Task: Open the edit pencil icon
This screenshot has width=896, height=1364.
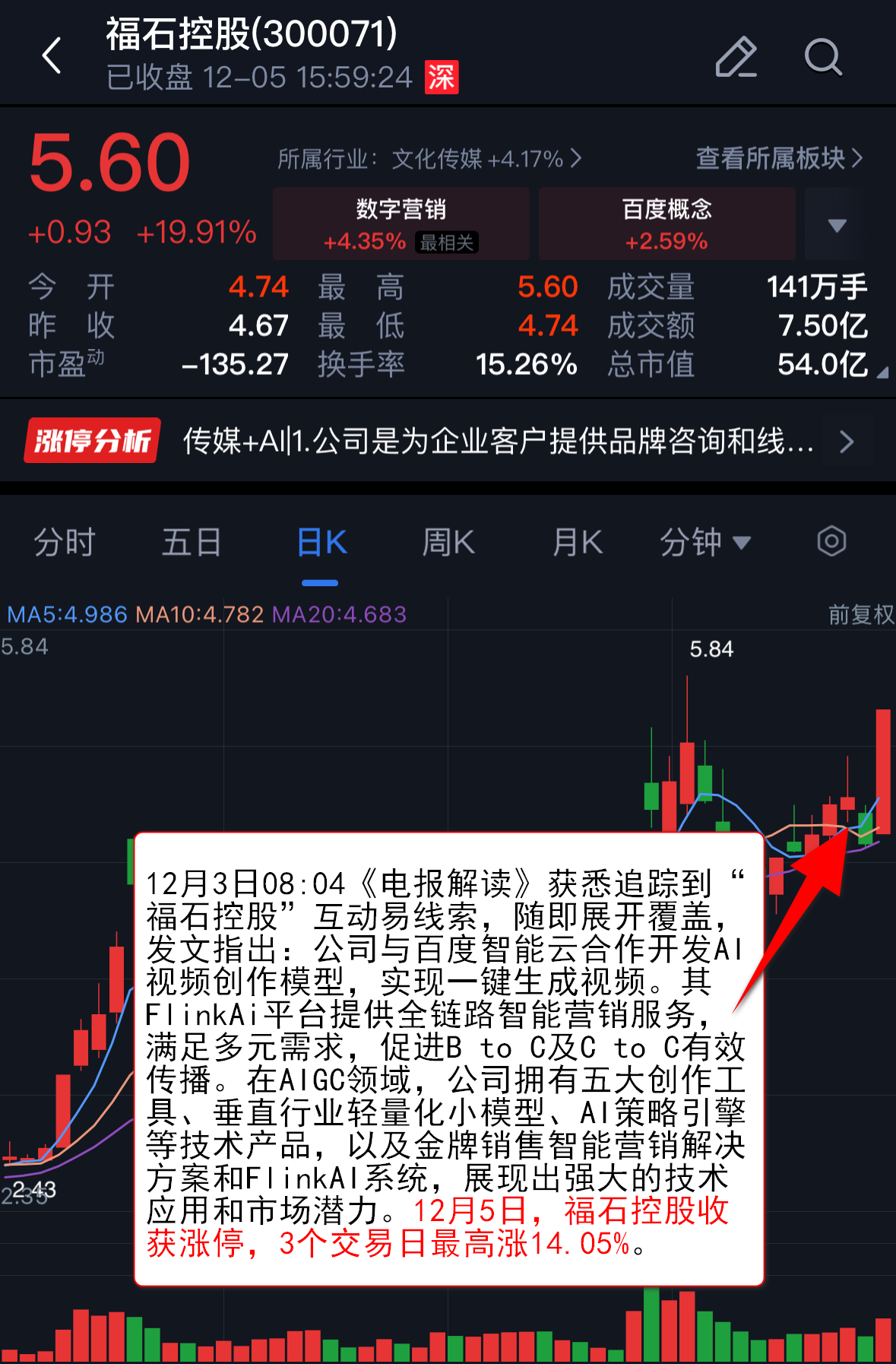Action: click(736, 57)
